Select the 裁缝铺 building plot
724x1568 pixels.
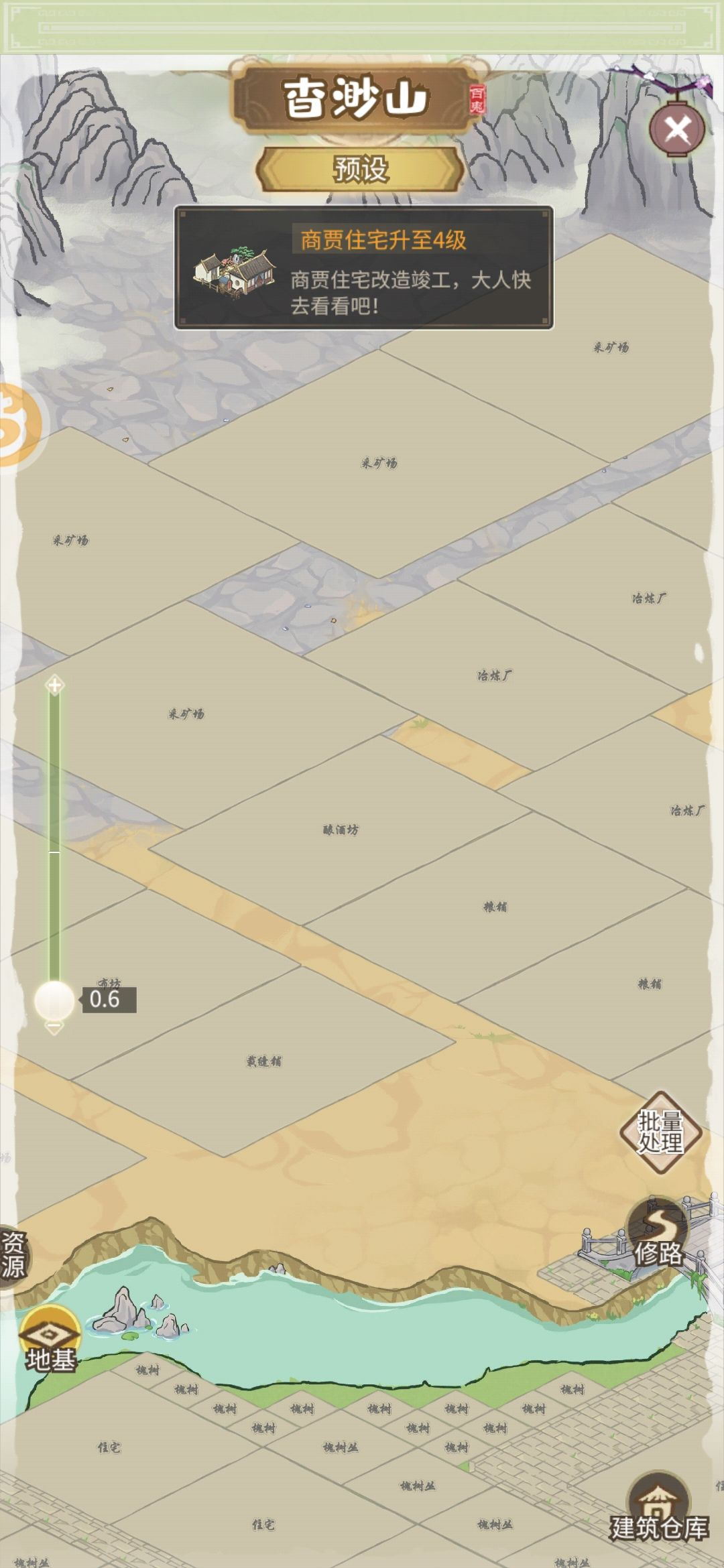(x=263, y=1061)
